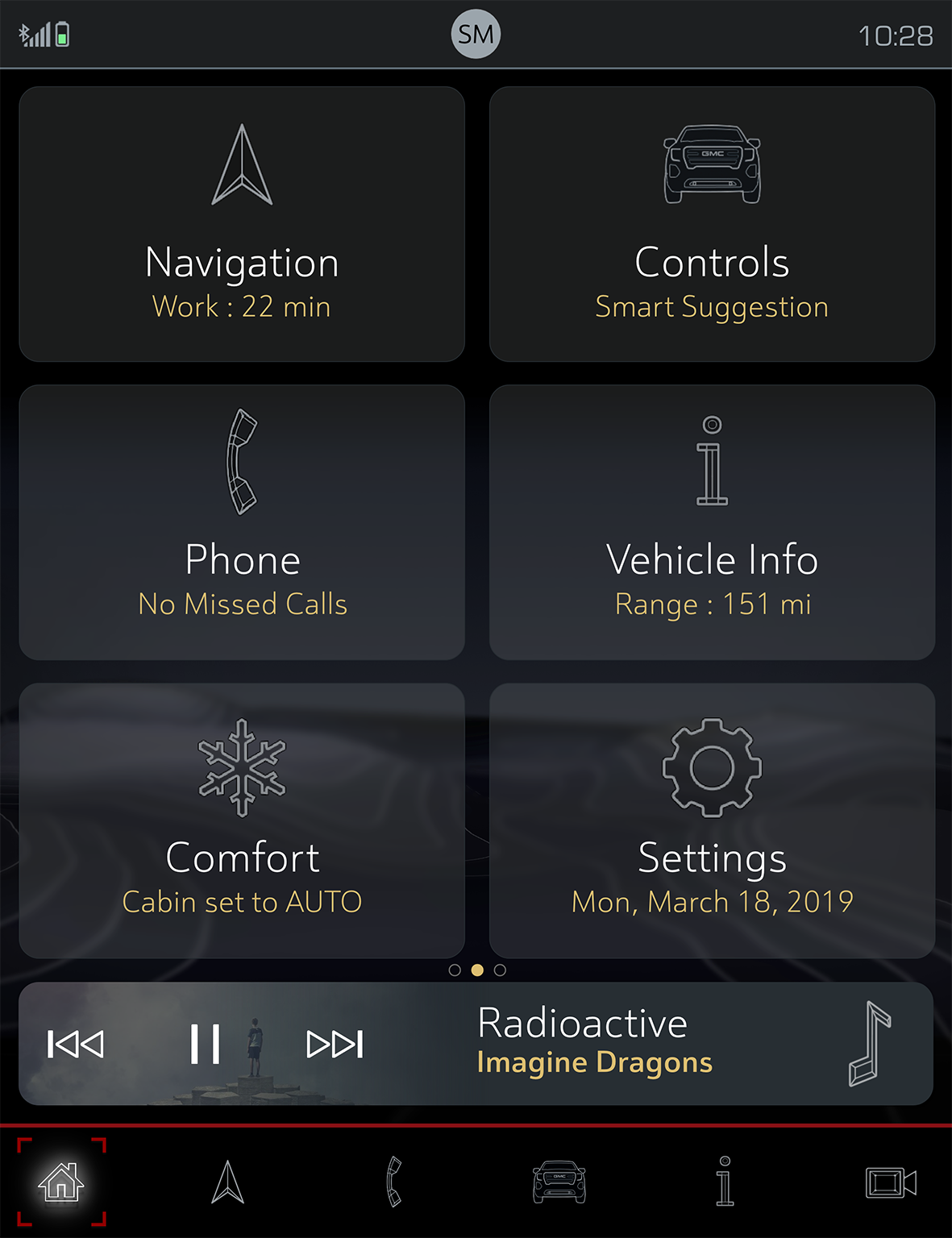Viewport: 952px width, 1238px height.
Task: Go to Home in bottom bar
Action: point(61,1182)
